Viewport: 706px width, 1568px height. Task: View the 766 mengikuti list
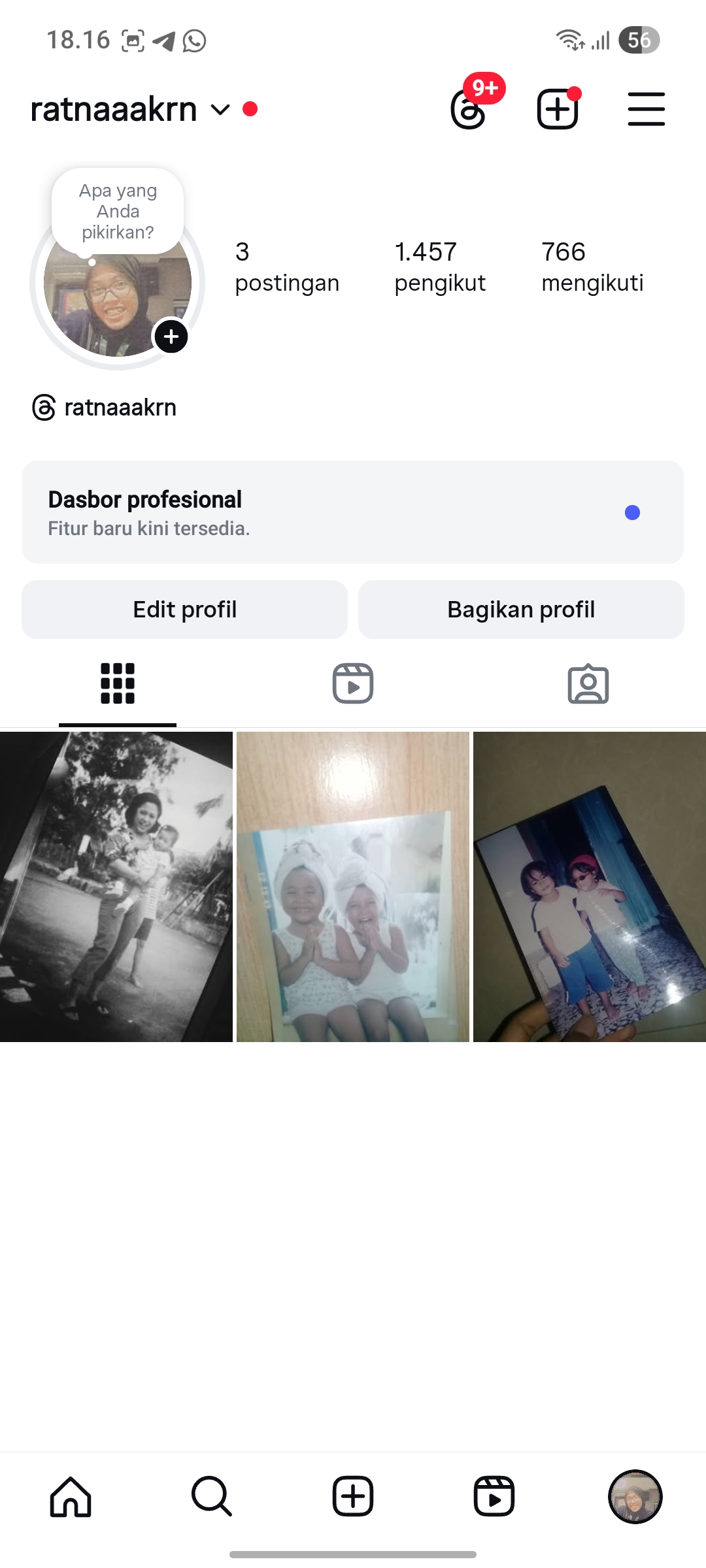[x=592, y=267]
